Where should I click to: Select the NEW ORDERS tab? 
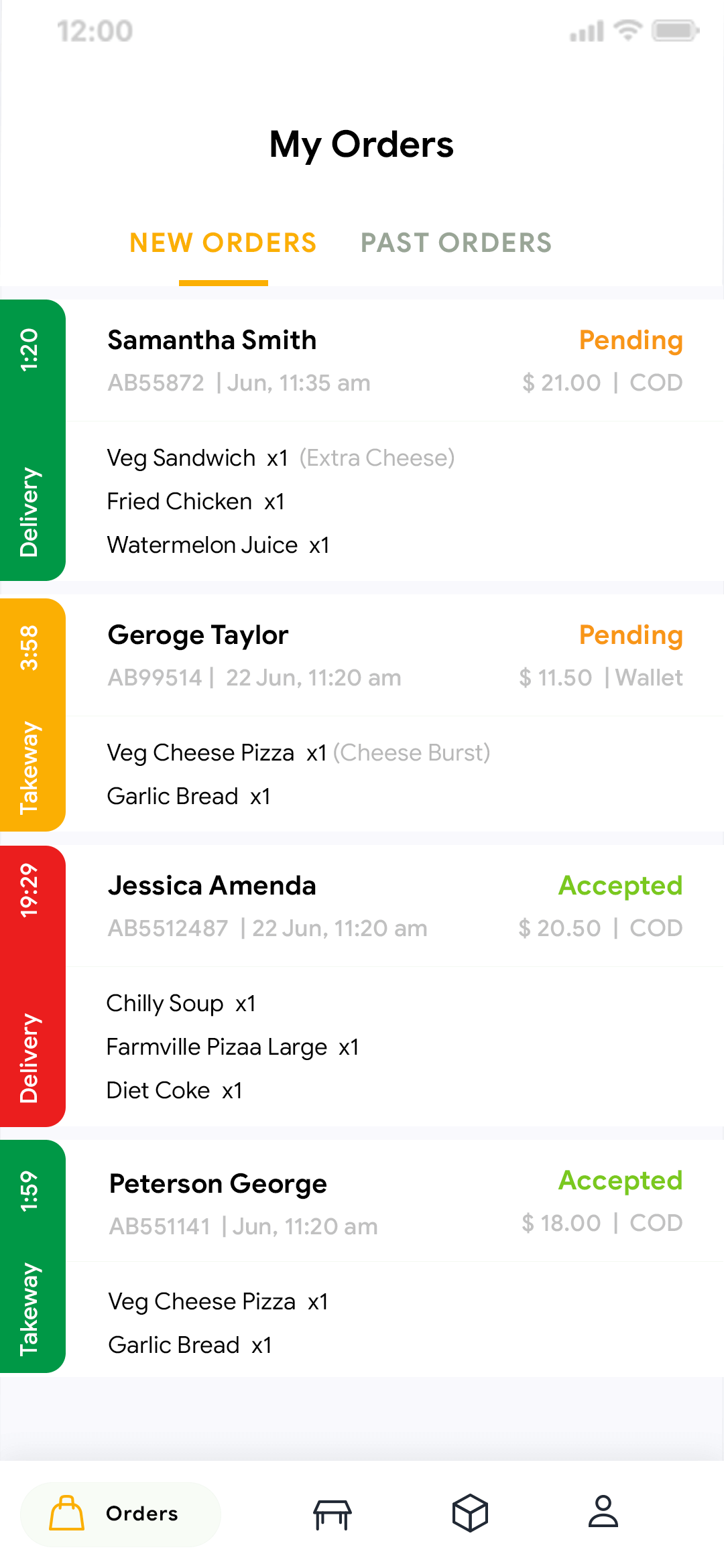click(x=223, y=243)
